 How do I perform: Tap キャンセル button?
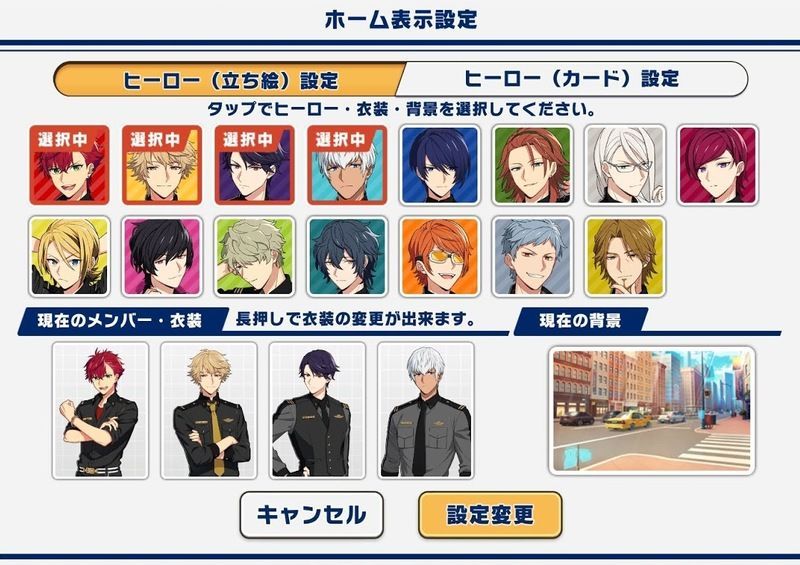[311, 515]
